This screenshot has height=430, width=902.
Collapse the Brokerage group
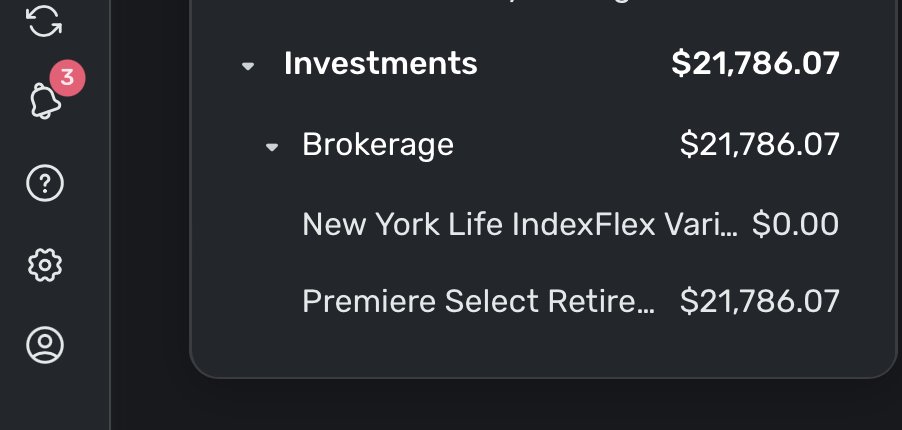tap(272, 147)
